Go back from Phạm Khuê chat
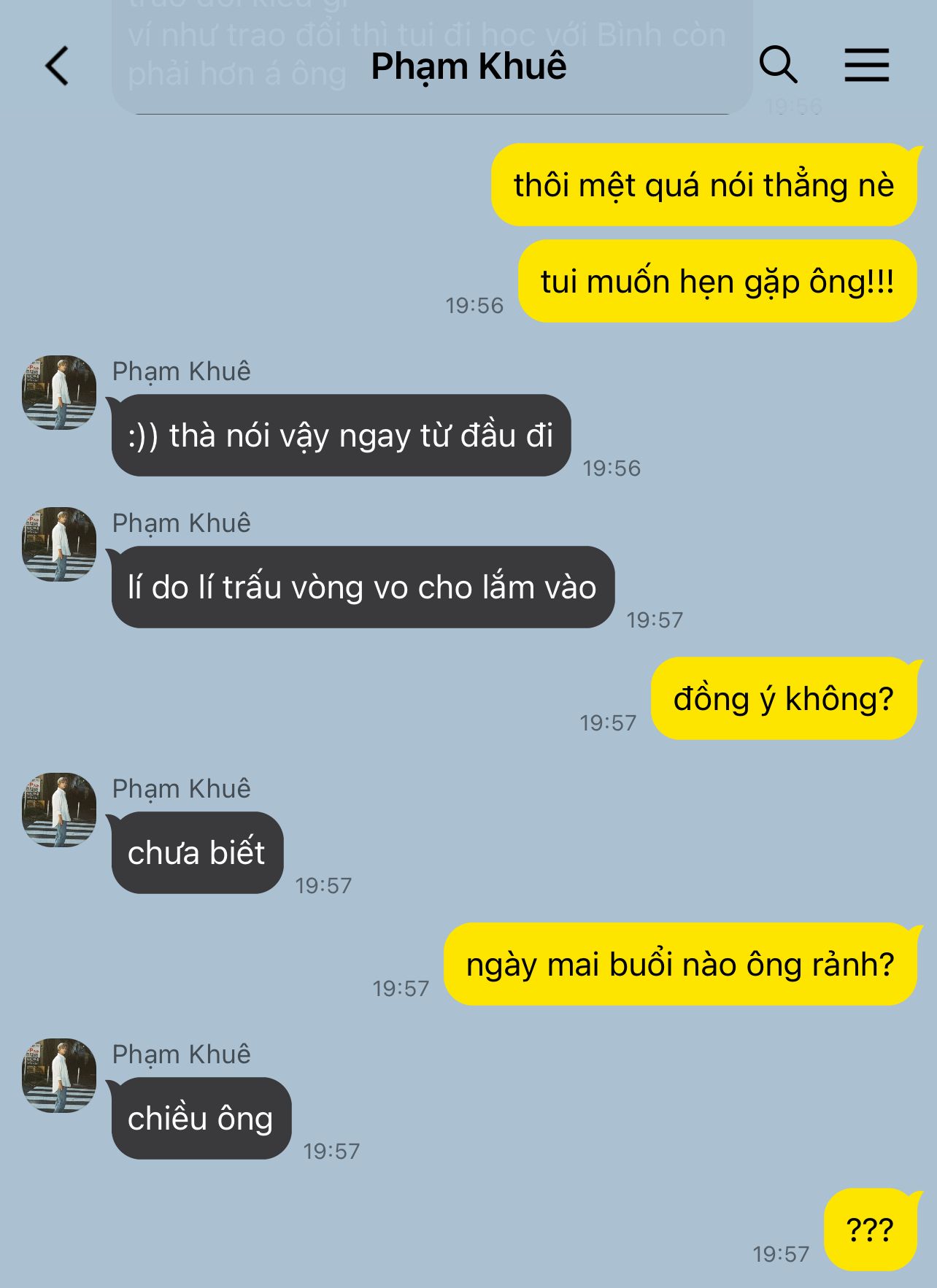The height and width of the screenshot is (1288, 937). click(57, 66)
